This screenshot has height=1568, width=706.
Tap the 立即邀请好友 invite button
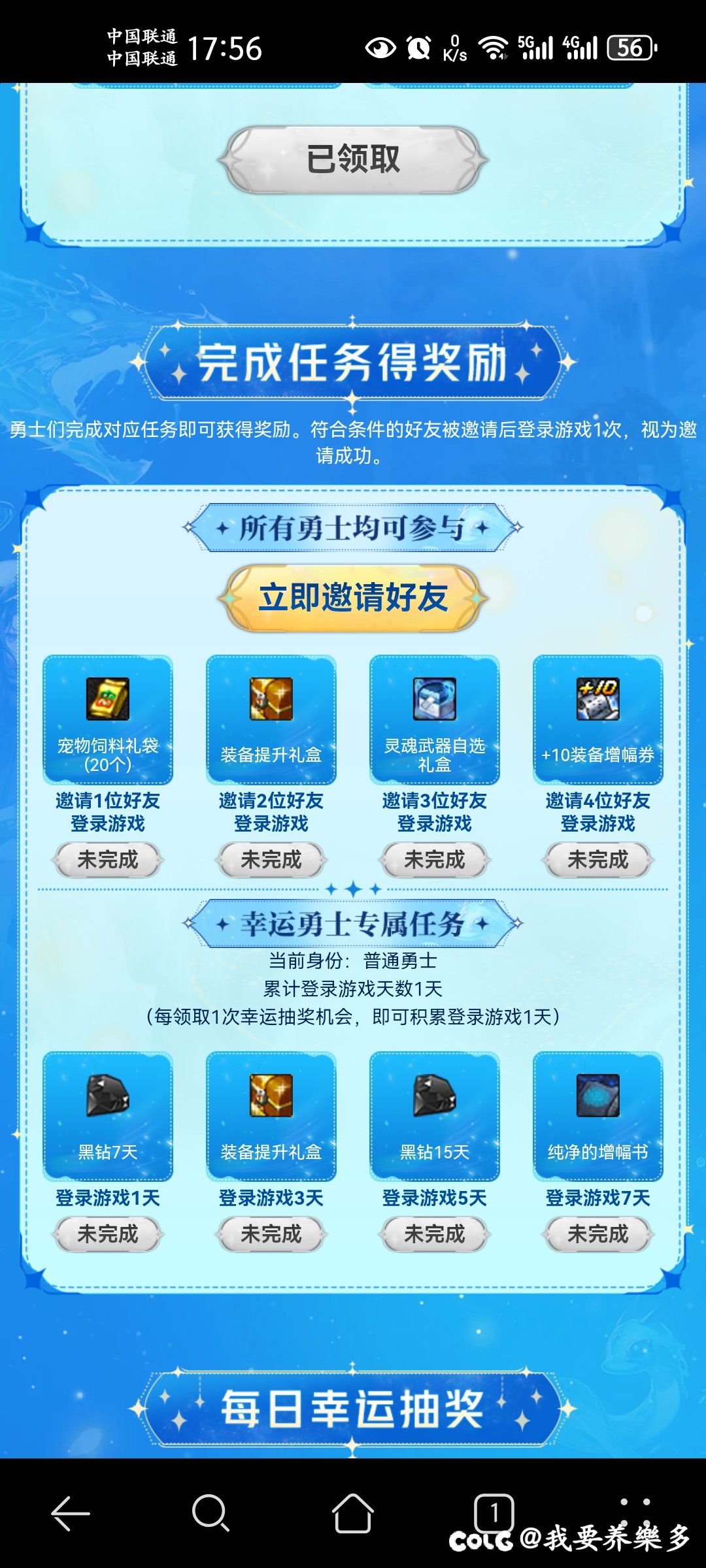tap(353, 598)
